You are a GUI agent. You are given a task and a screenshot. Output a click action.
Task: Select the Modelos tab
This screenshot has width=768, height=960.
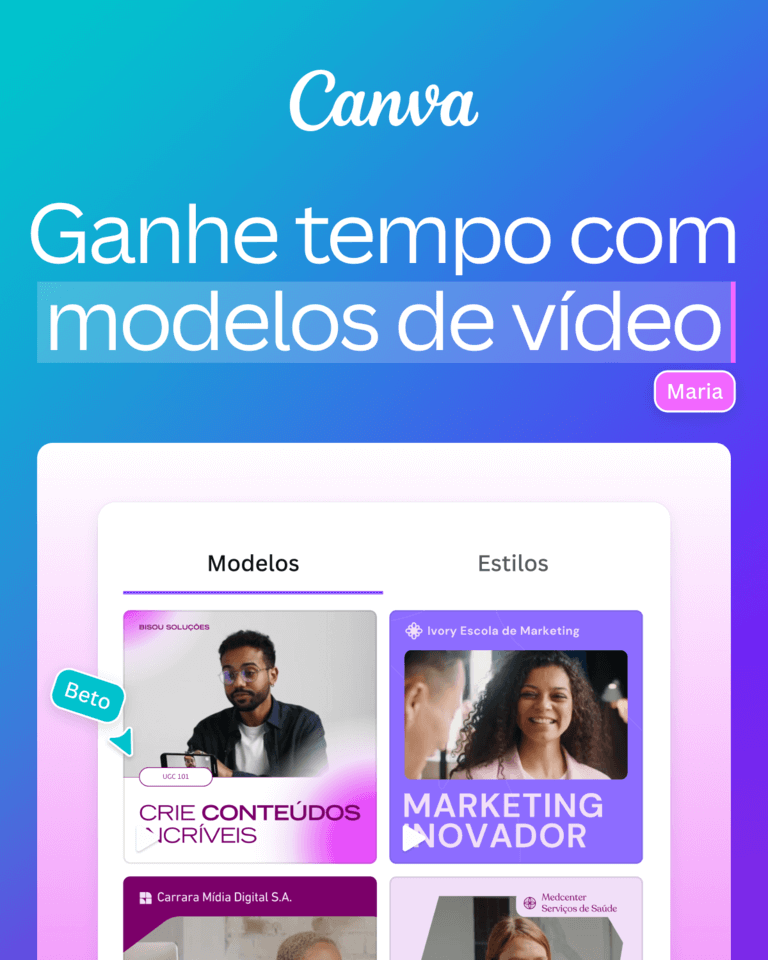tap(252, 563)
